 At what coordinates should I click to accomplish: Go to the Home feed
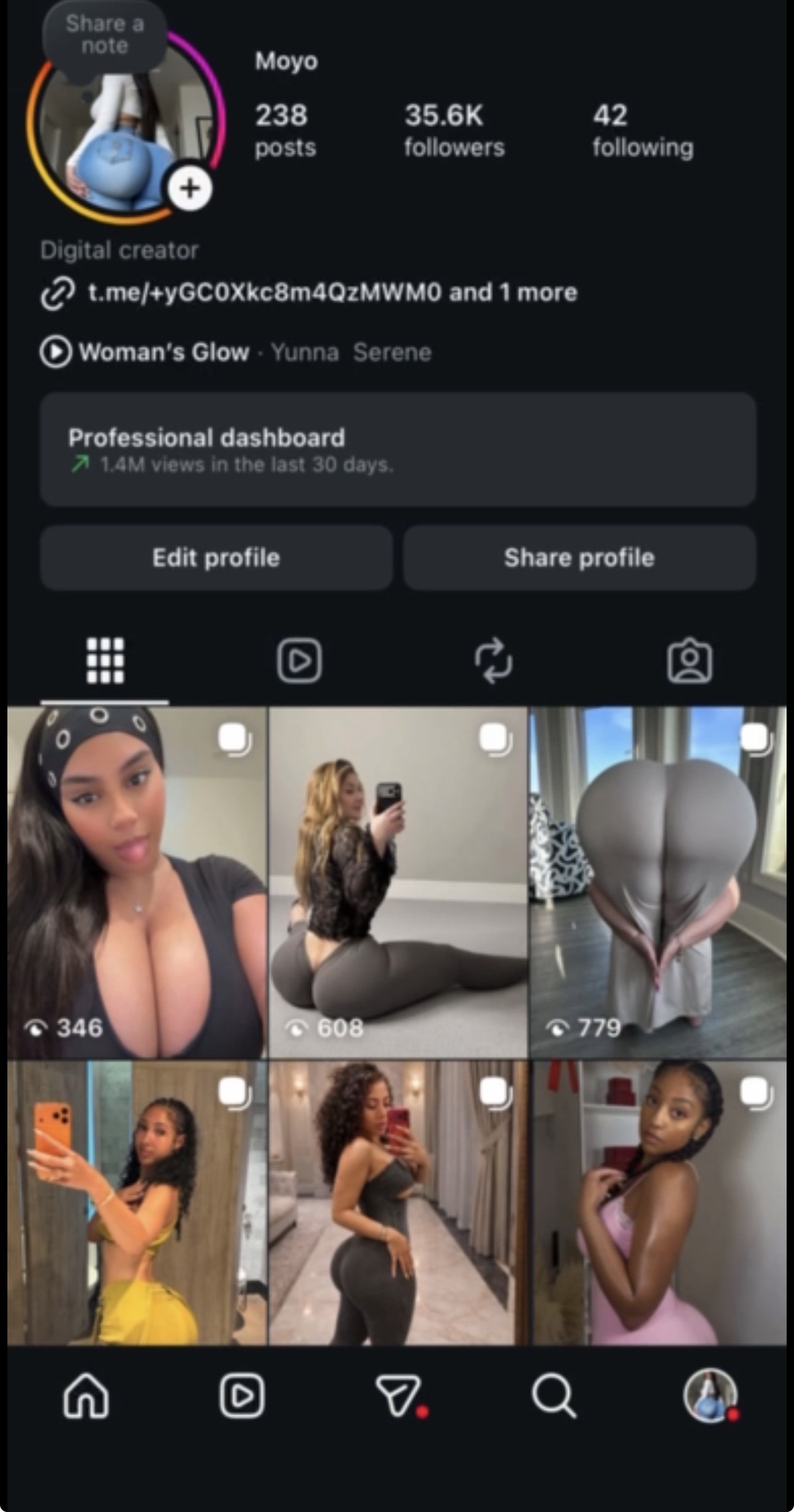pyautogui.click(x=86, y=1396)
